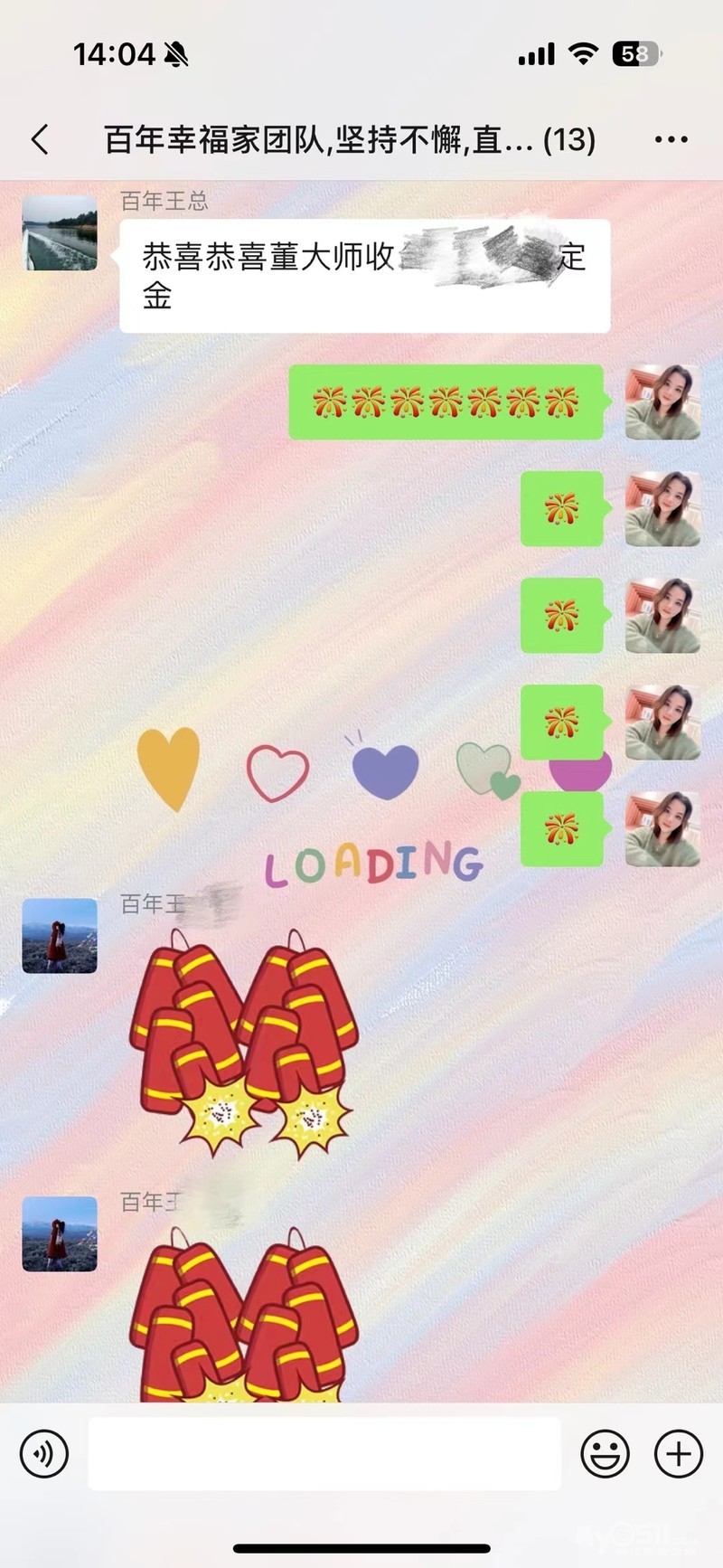Open the emoji sticker panel
The width and height of the screenshot is (723, 1568).
[x=605, y=1453]
